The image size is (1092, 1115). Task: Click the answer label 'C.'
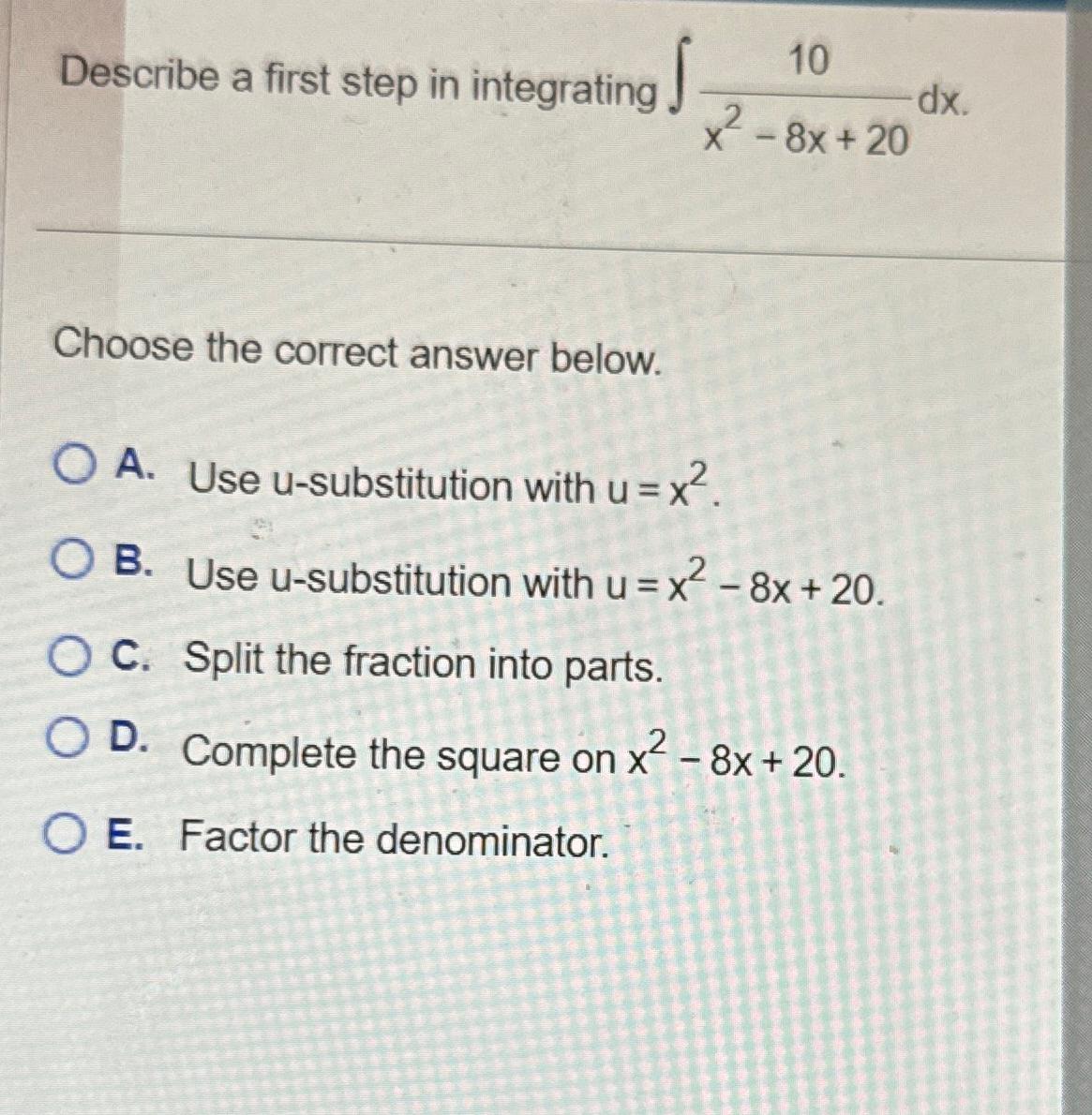click(x=130, y=657)
